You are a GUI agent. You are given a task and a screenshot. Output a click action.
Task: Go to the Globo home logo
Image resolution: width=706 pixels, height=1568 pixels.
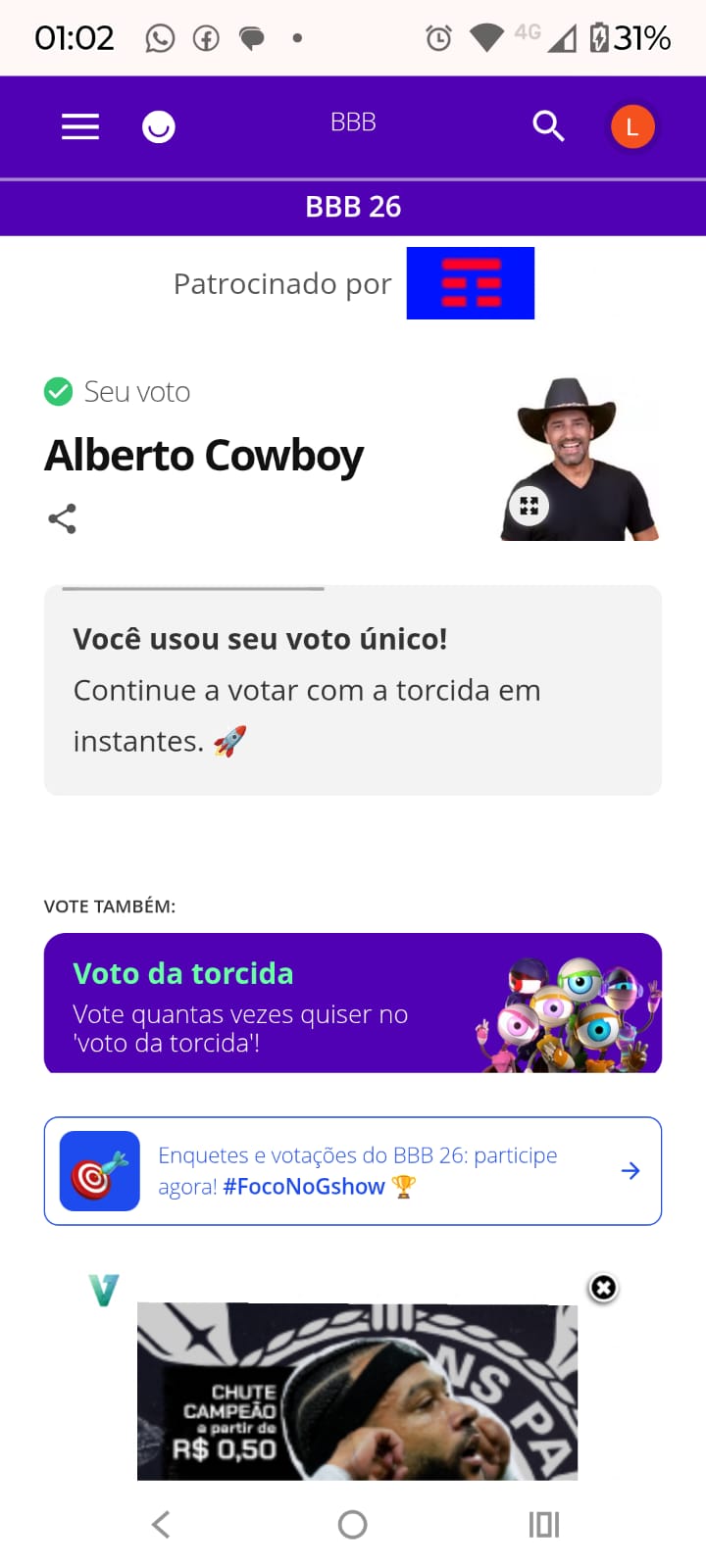[x=159, y=126]
